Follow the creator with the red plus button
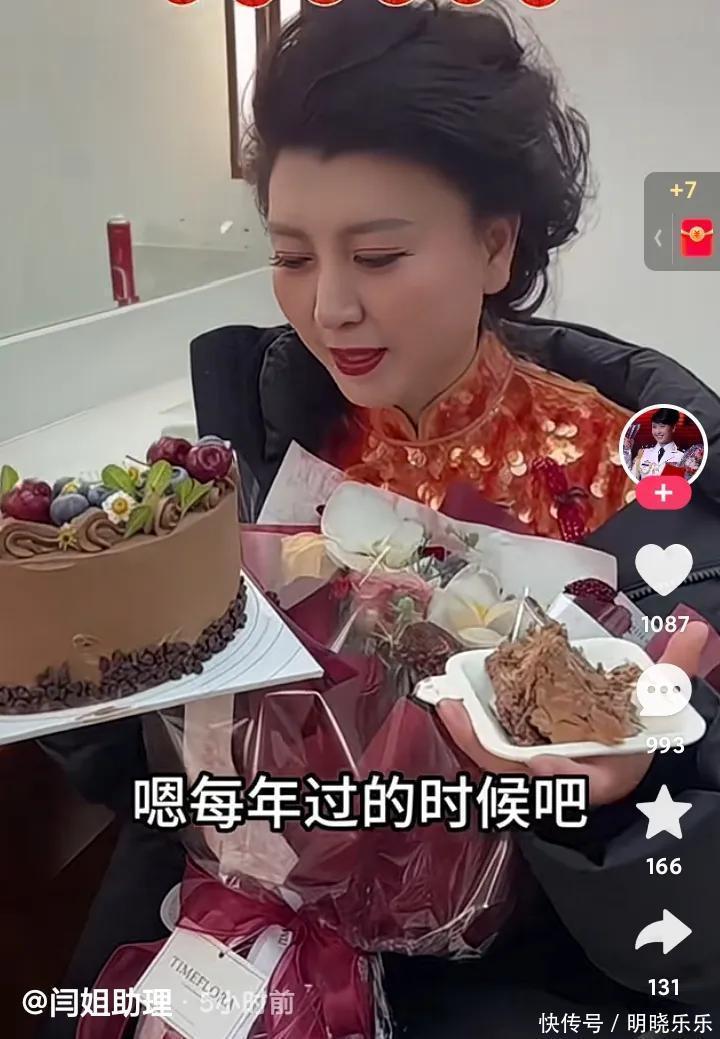This screenshot has height=1039, width=720. click(x=663, y=494)
